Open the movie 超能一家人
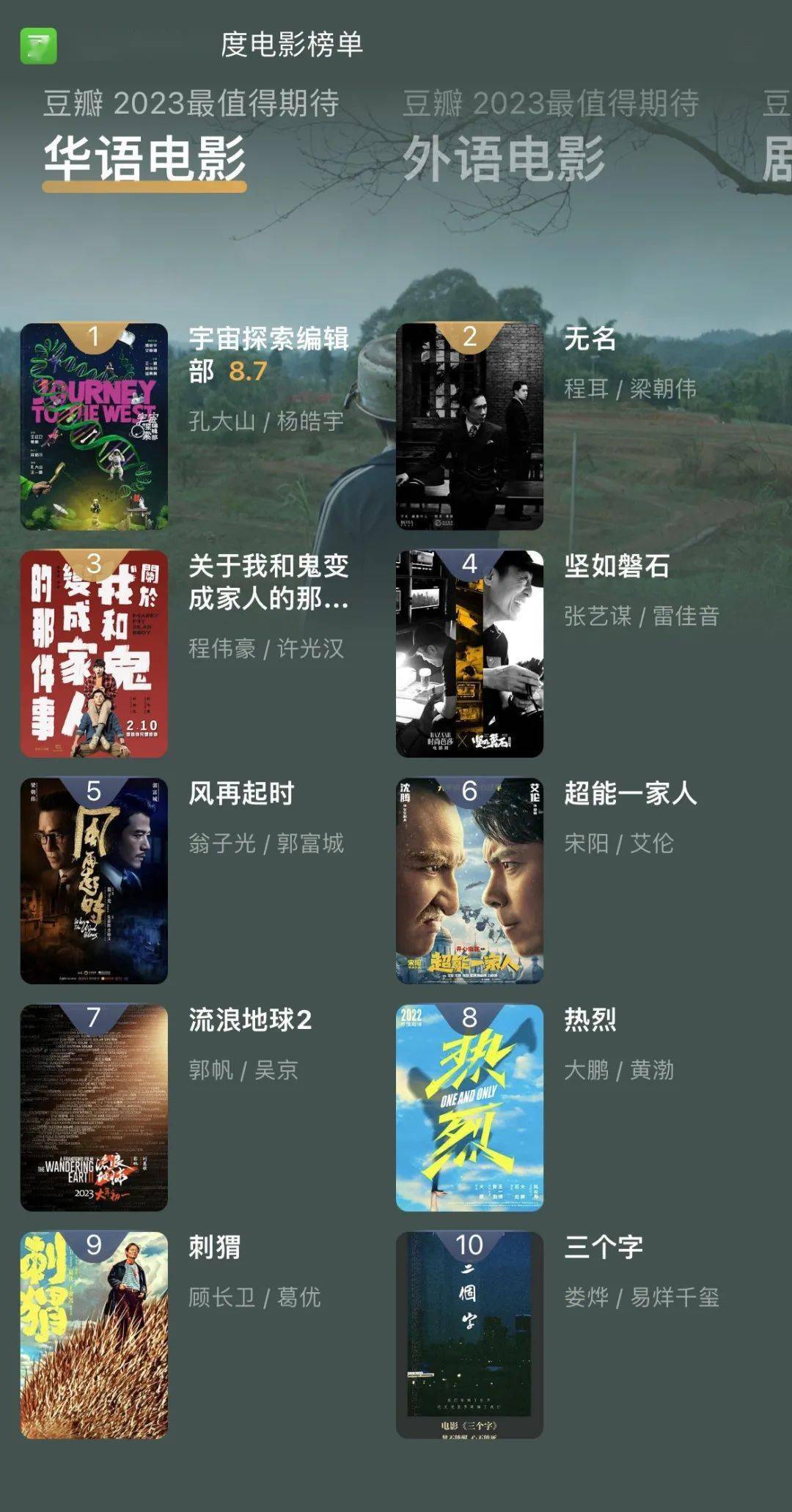Viewport: 792px width, 1512px height. point(469,880)
